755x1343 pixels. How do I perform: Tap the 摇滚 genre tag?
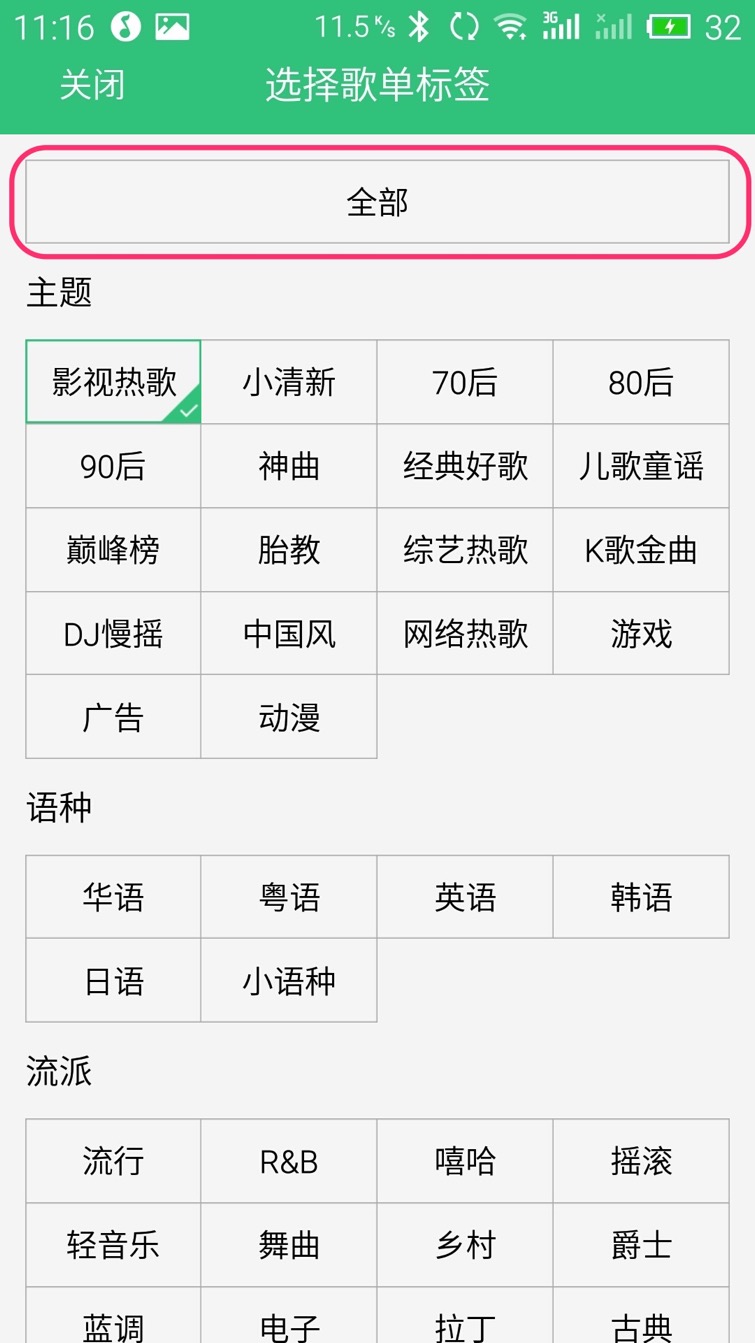(641, 1161)
